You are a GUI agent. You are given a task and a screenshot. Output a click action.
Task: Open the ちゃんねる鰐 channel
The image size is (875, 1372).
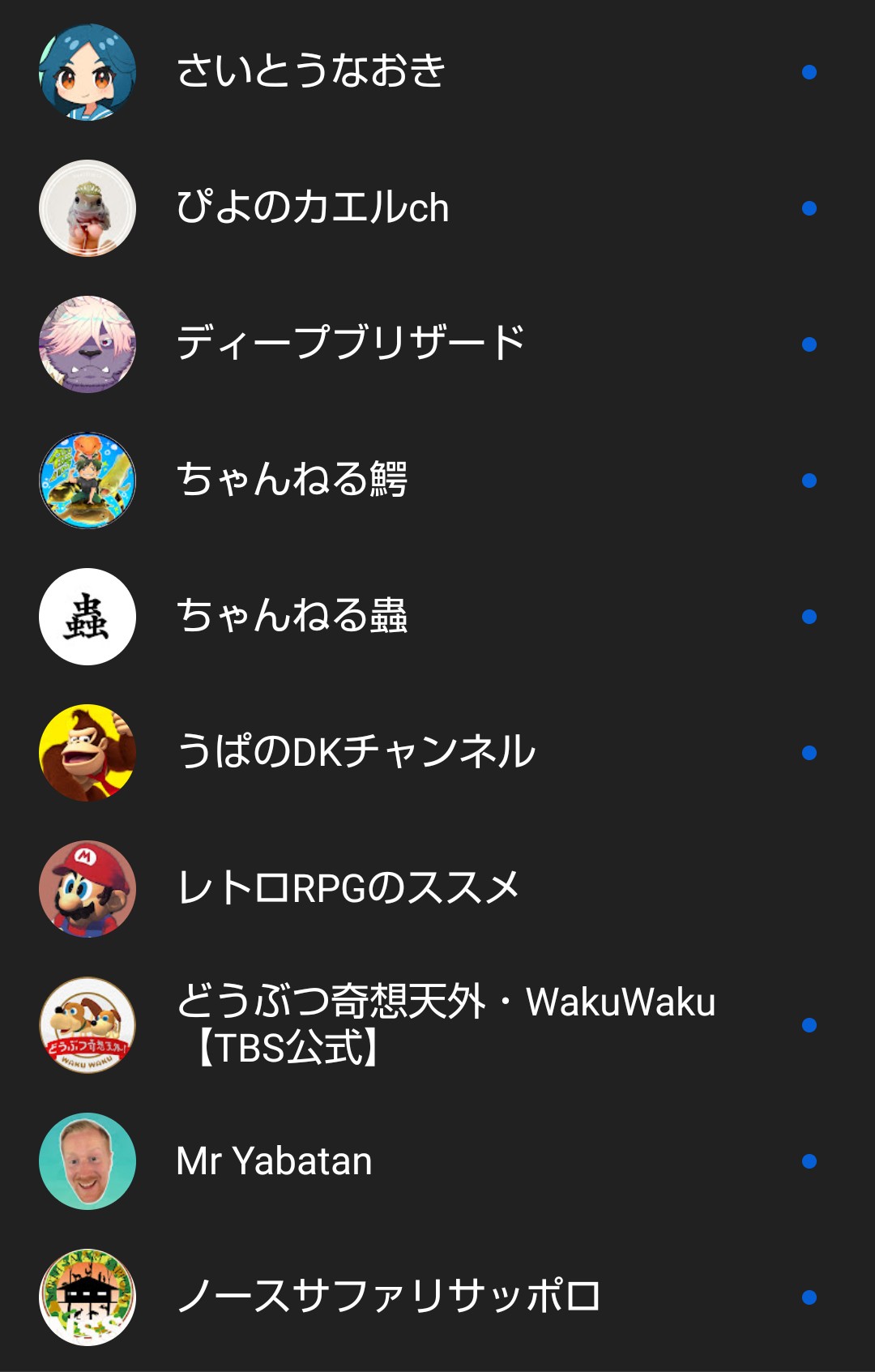pyautogui.click(x=437, y=481)
